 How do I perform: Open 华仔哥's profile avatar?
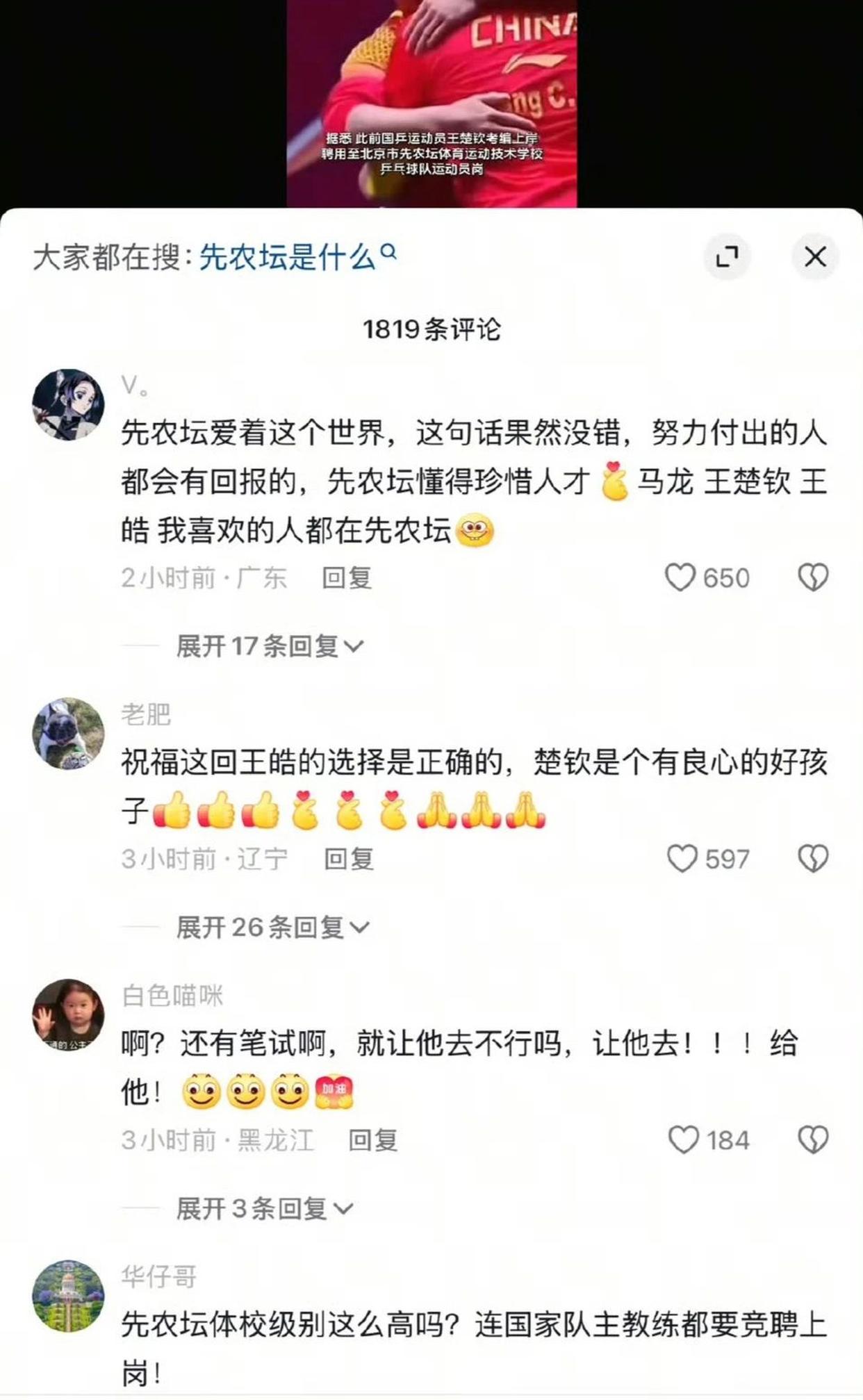[x=68, y=1296]
